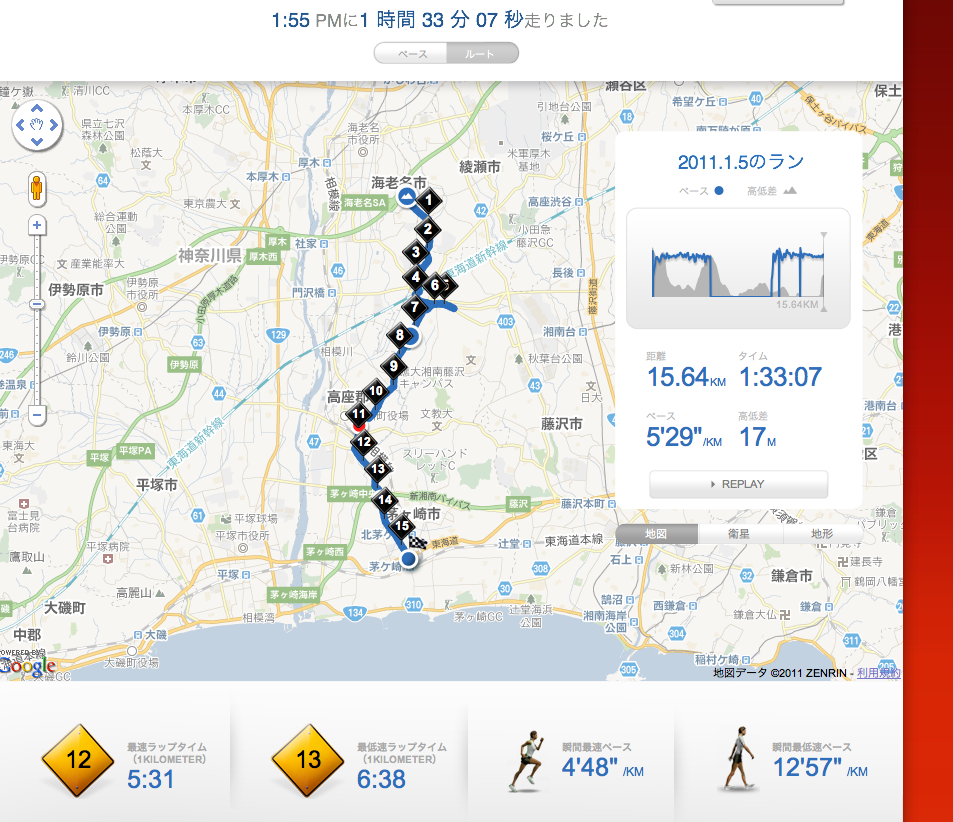Image resolution: width=953 pixels, height=822 pixels.
Task: Open Street View pegman
Action: pyautogui.click(x=37, y=189)
